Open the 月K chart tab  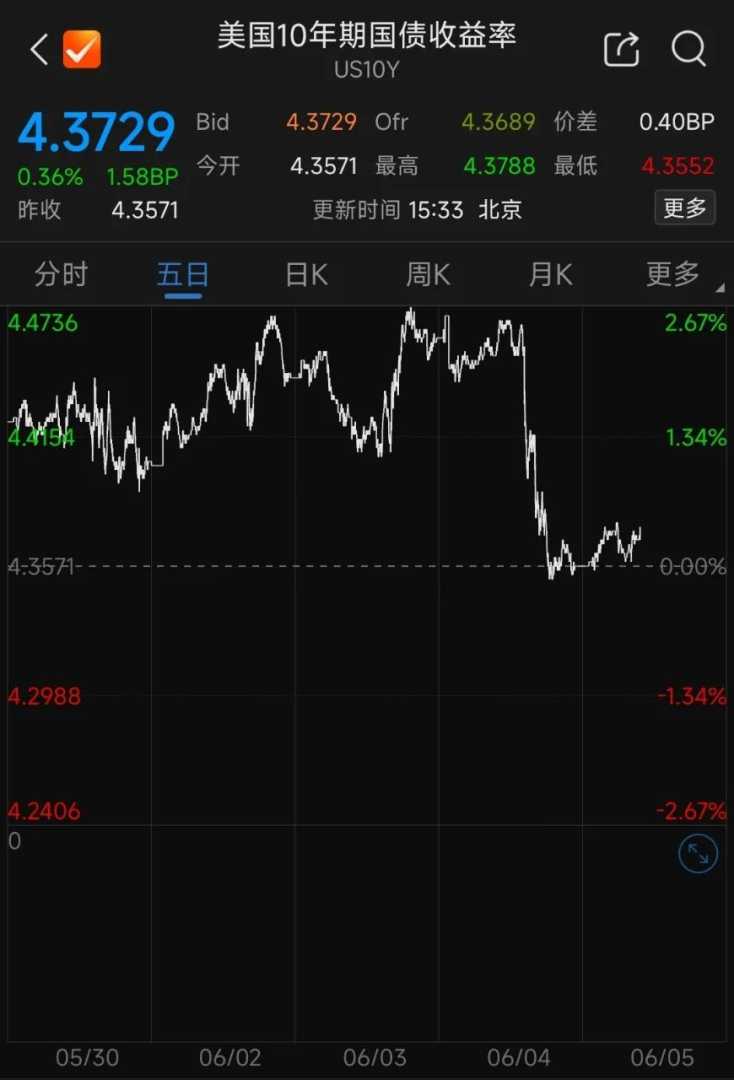pos(550,274)
